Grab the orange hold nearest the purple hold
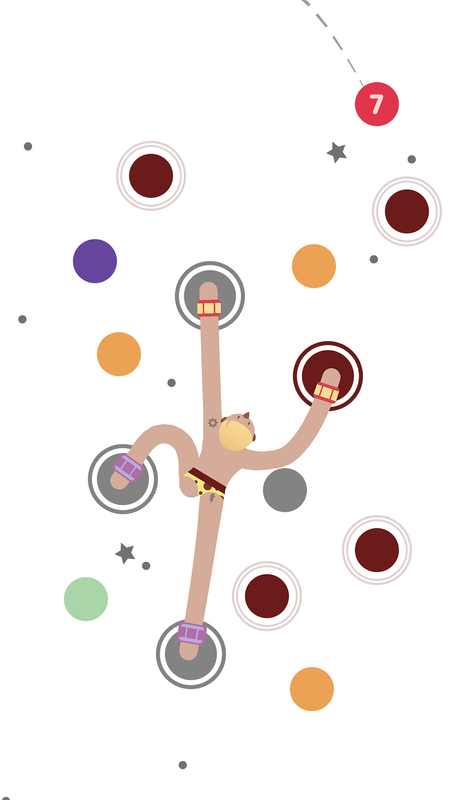The height and width of the screenshot is (800, 450). click(119, 354)
